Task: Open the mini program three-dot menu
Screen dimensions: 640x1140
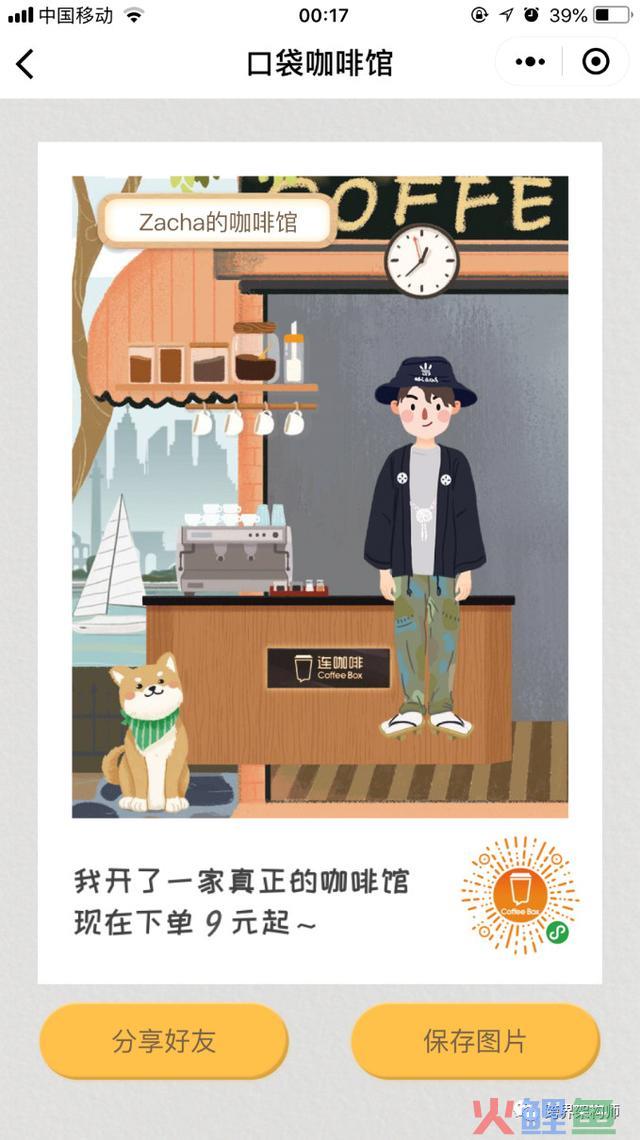Action: pos(530,63)
